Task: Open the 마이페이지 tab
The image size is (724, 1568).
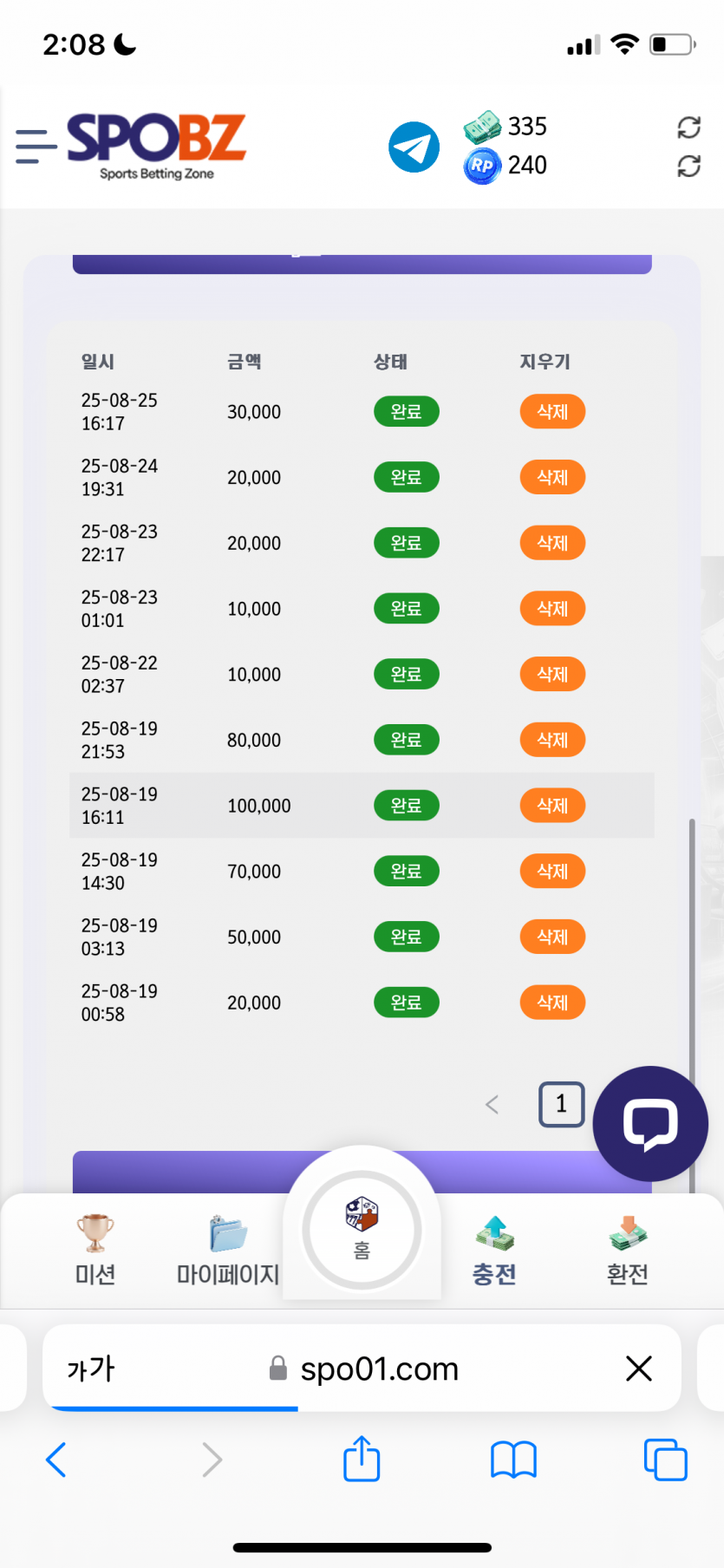Action: point(228,1251)
